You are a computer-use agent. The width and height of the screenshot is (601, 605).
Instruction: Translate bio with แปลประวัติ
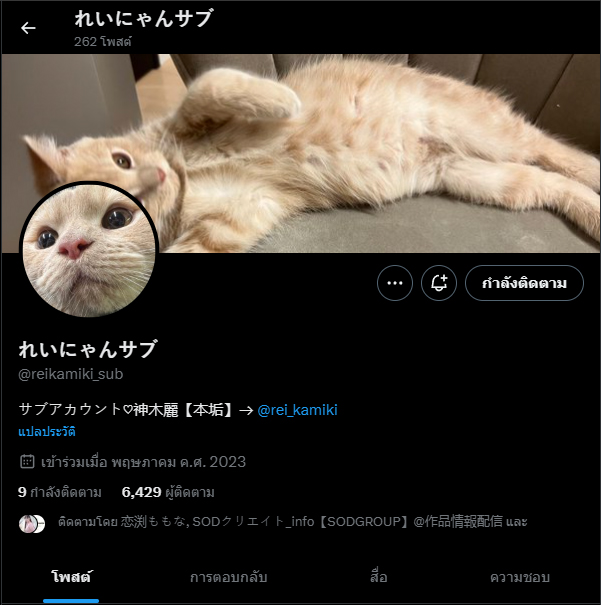pos(47,432)
